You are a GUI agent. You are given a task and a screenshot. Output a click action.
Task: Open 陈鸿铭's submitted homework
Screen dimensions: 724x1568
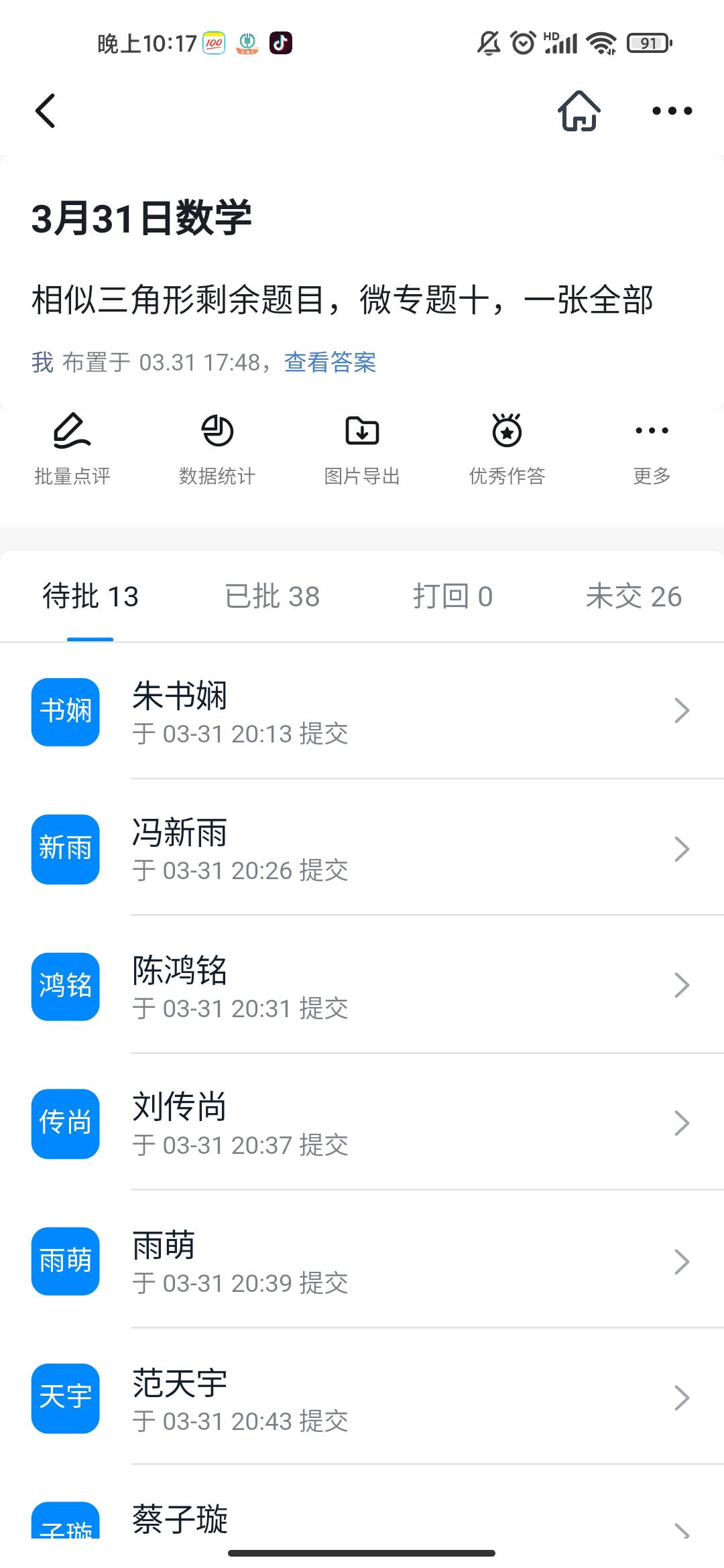[362, 986]
